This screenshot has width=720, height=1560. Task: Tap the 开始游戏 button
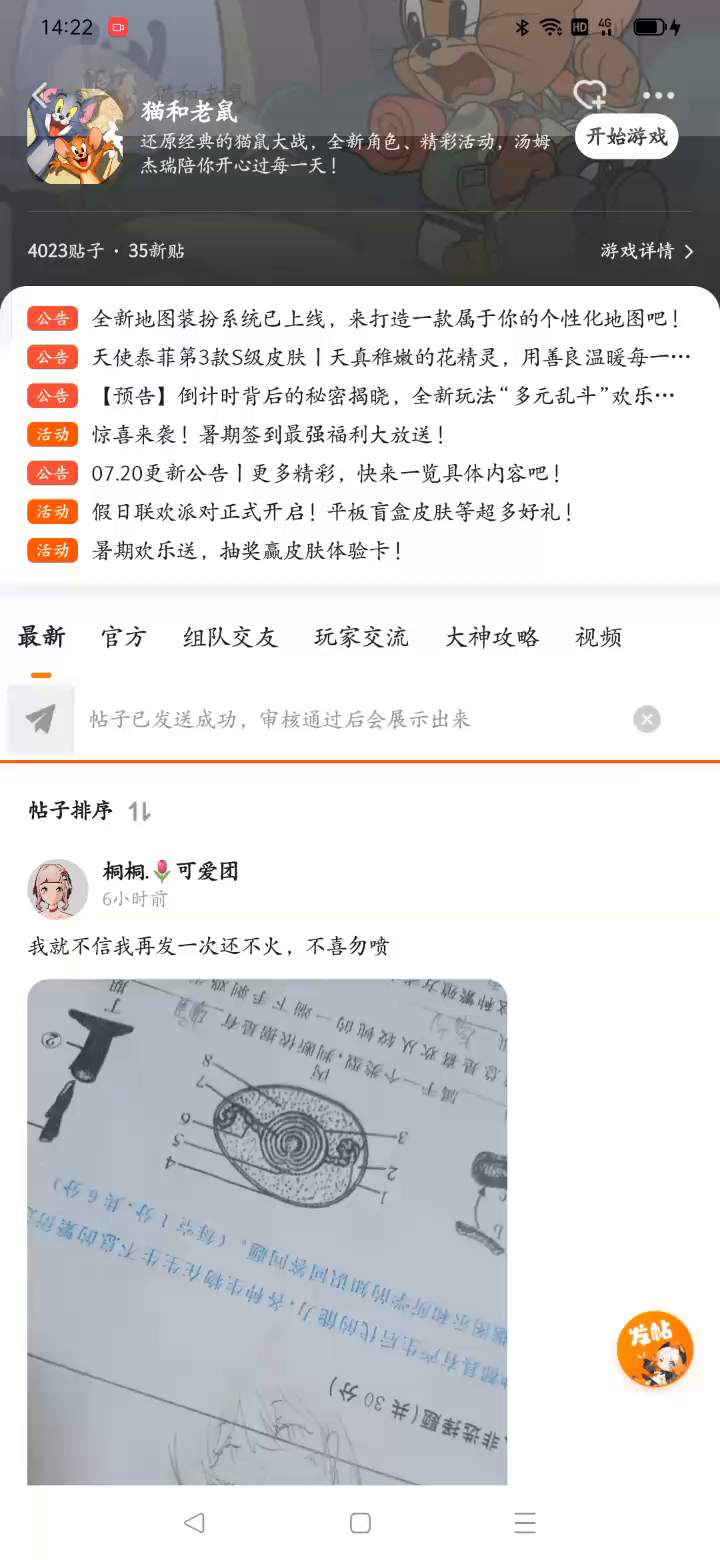pos(626,137)
